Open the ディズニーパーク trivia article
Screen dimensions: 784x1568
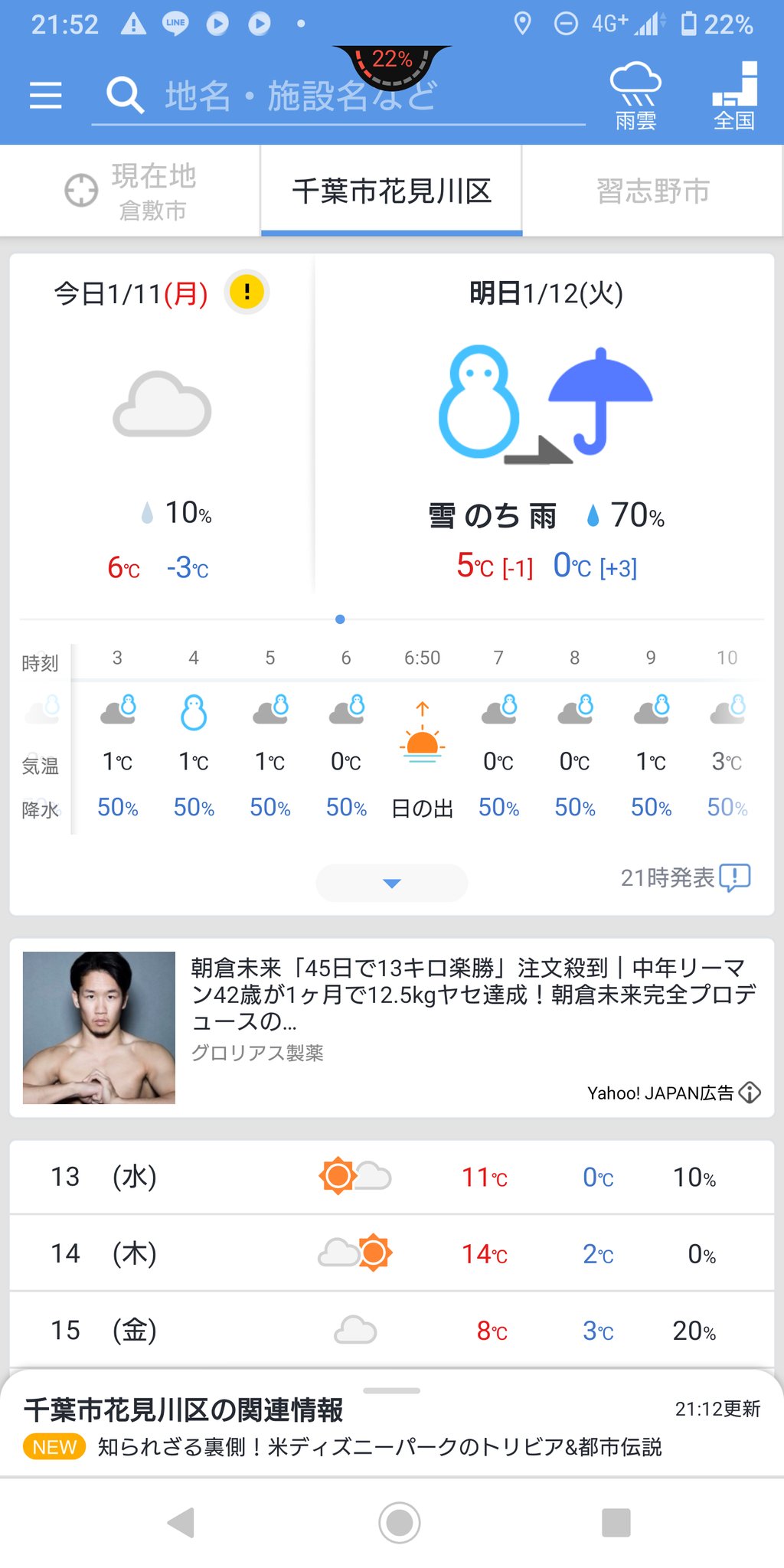tap(379, 1447)
